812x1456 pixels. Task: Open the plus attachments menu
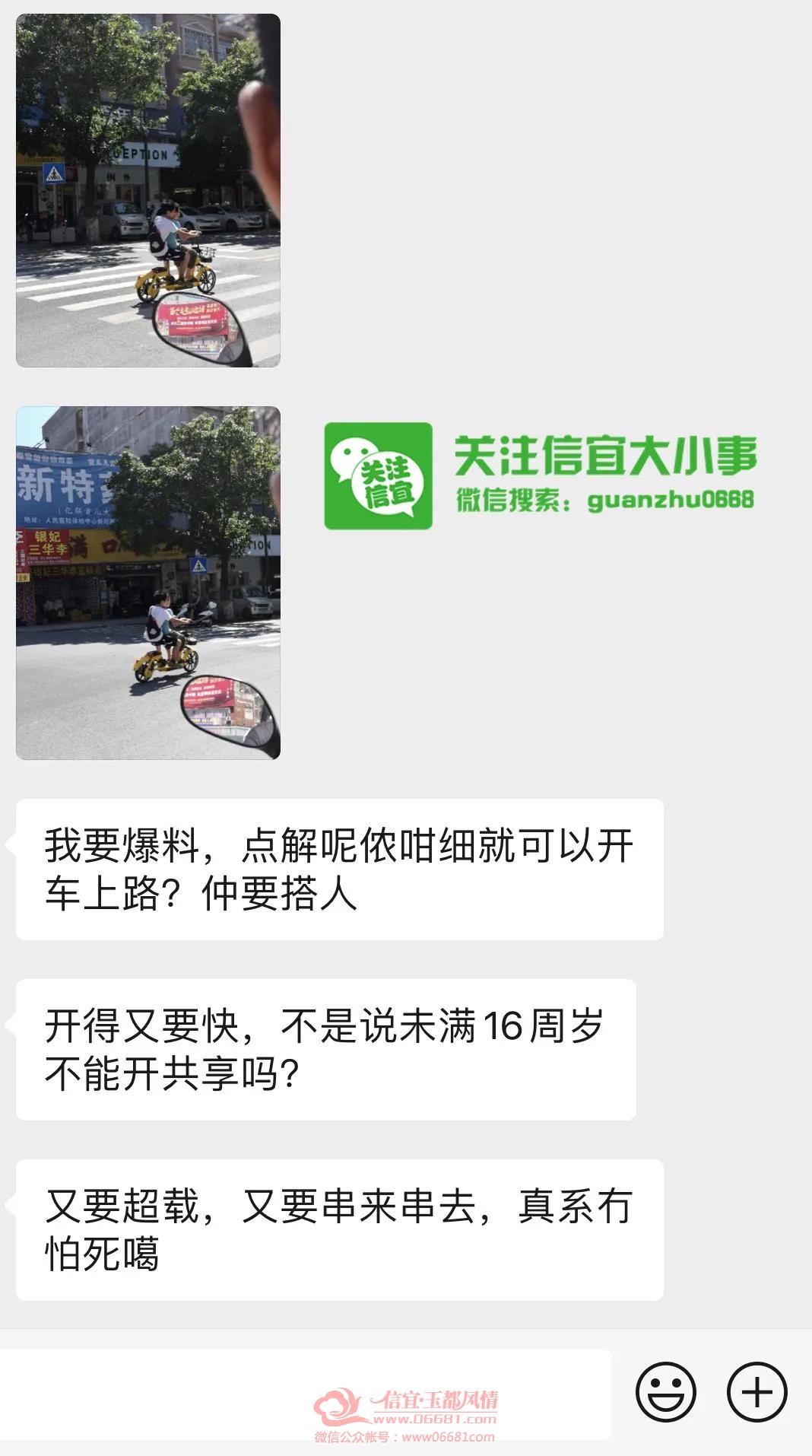757,1392
